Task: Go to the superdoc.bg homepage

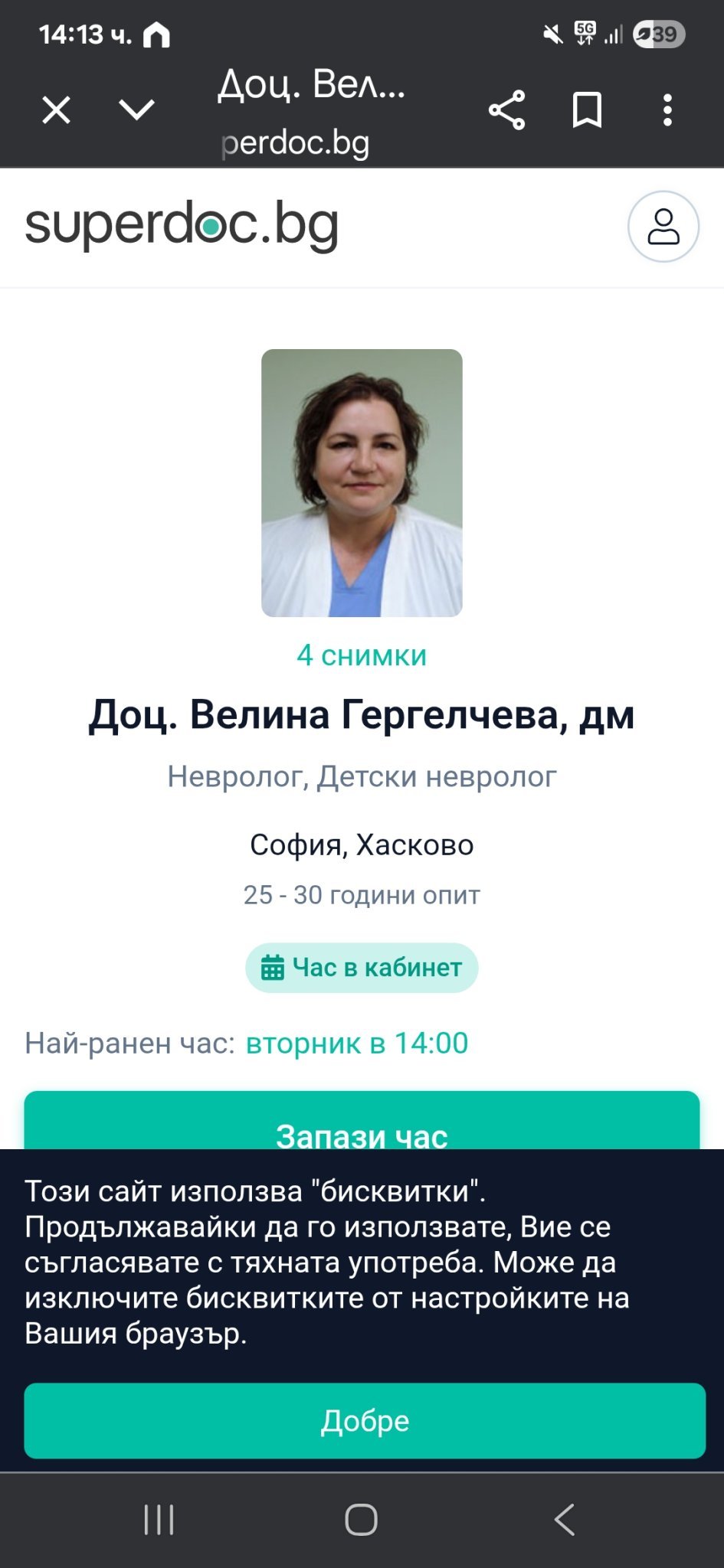Action: pos(182,225)
